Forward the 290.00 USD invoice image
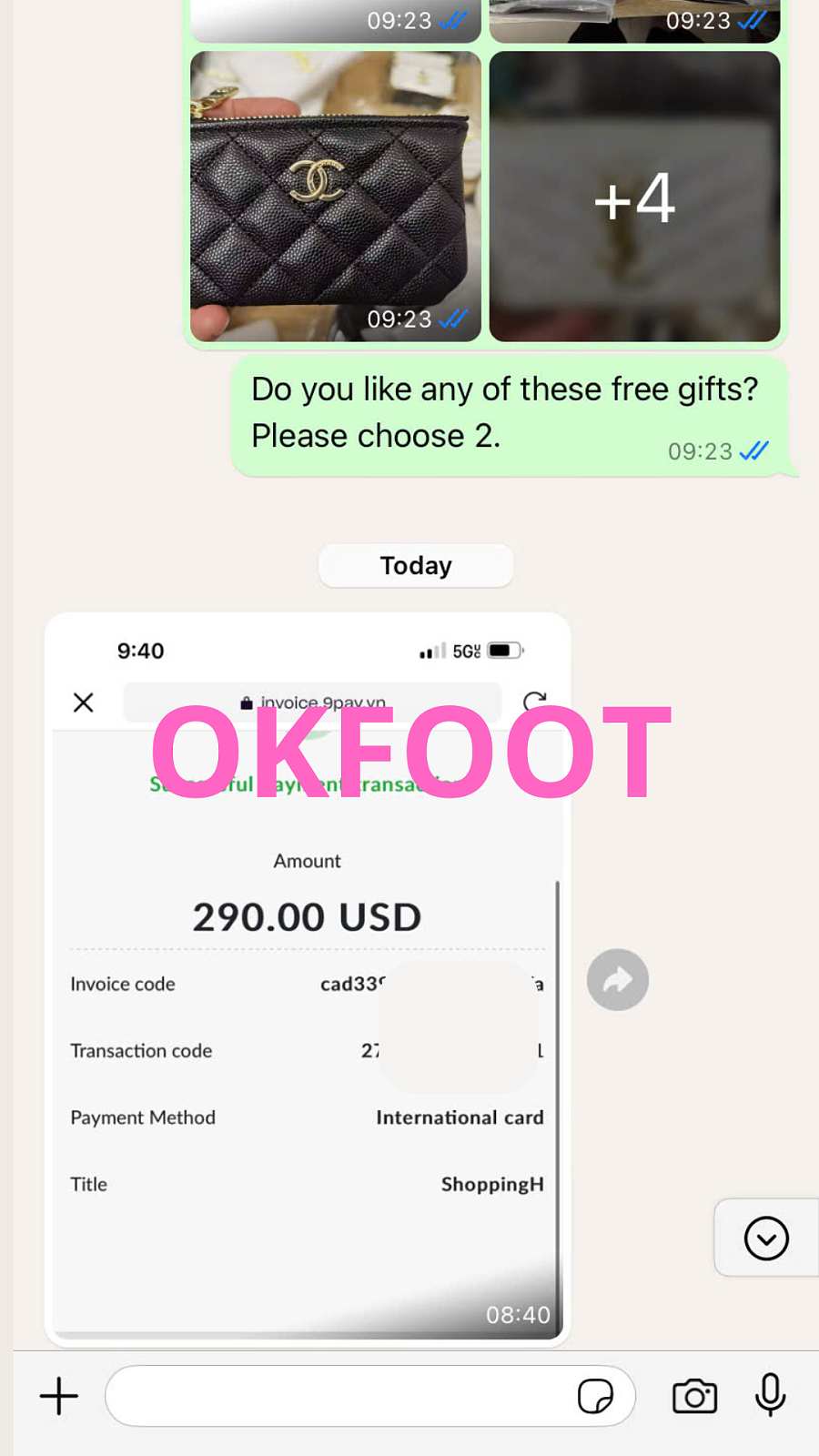The image size is (819, 1456). coord(617,980)
